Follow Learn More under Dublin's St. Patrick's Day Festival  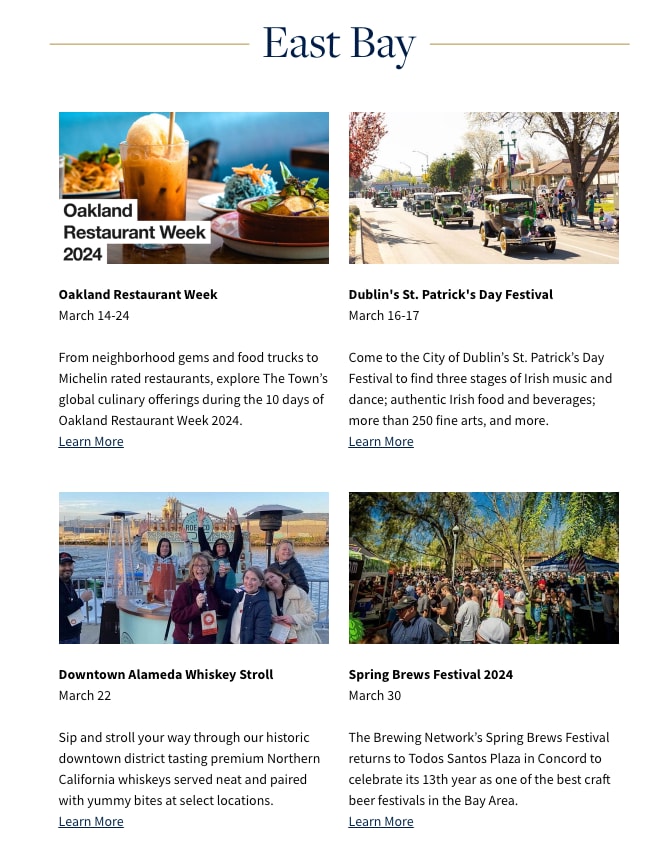381,442
